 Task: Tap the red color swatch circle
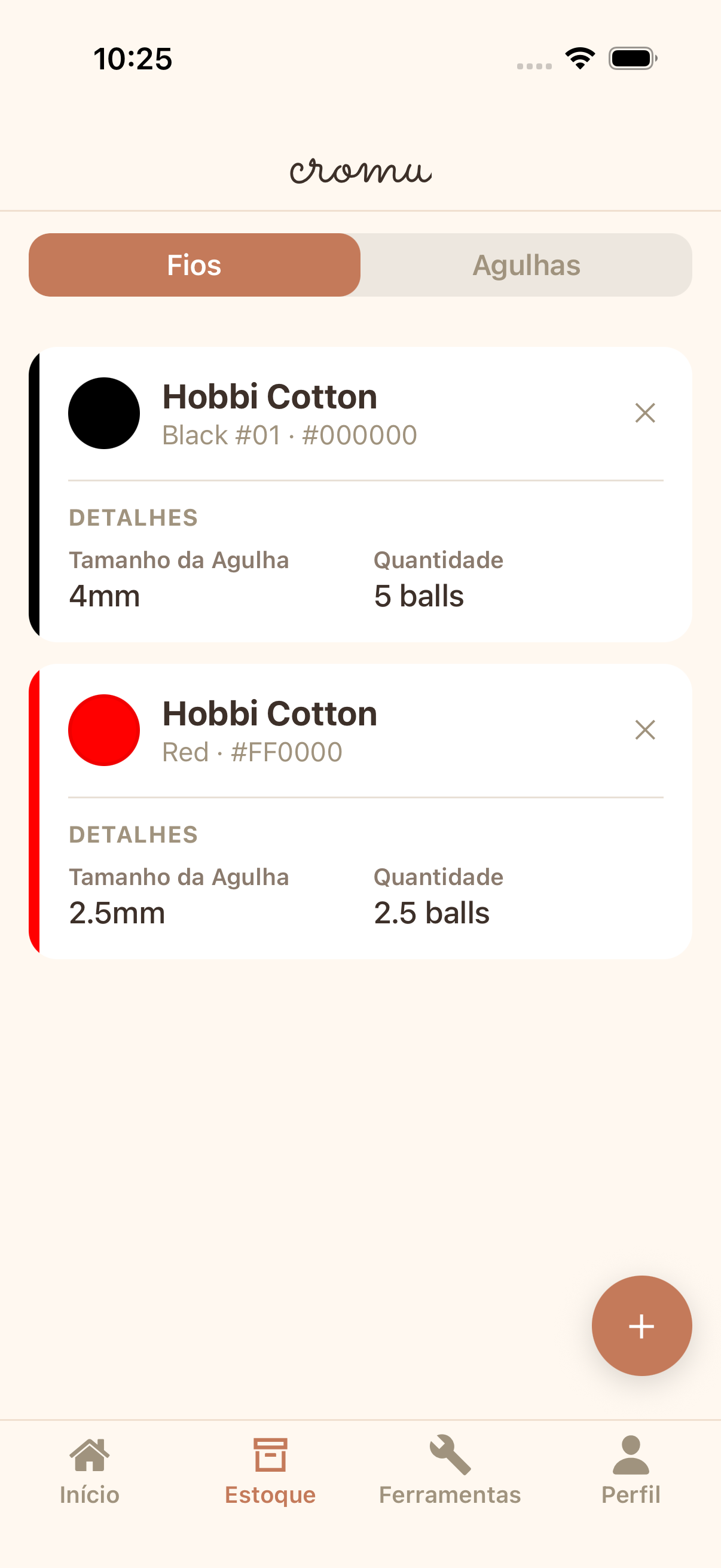[104, 730]
